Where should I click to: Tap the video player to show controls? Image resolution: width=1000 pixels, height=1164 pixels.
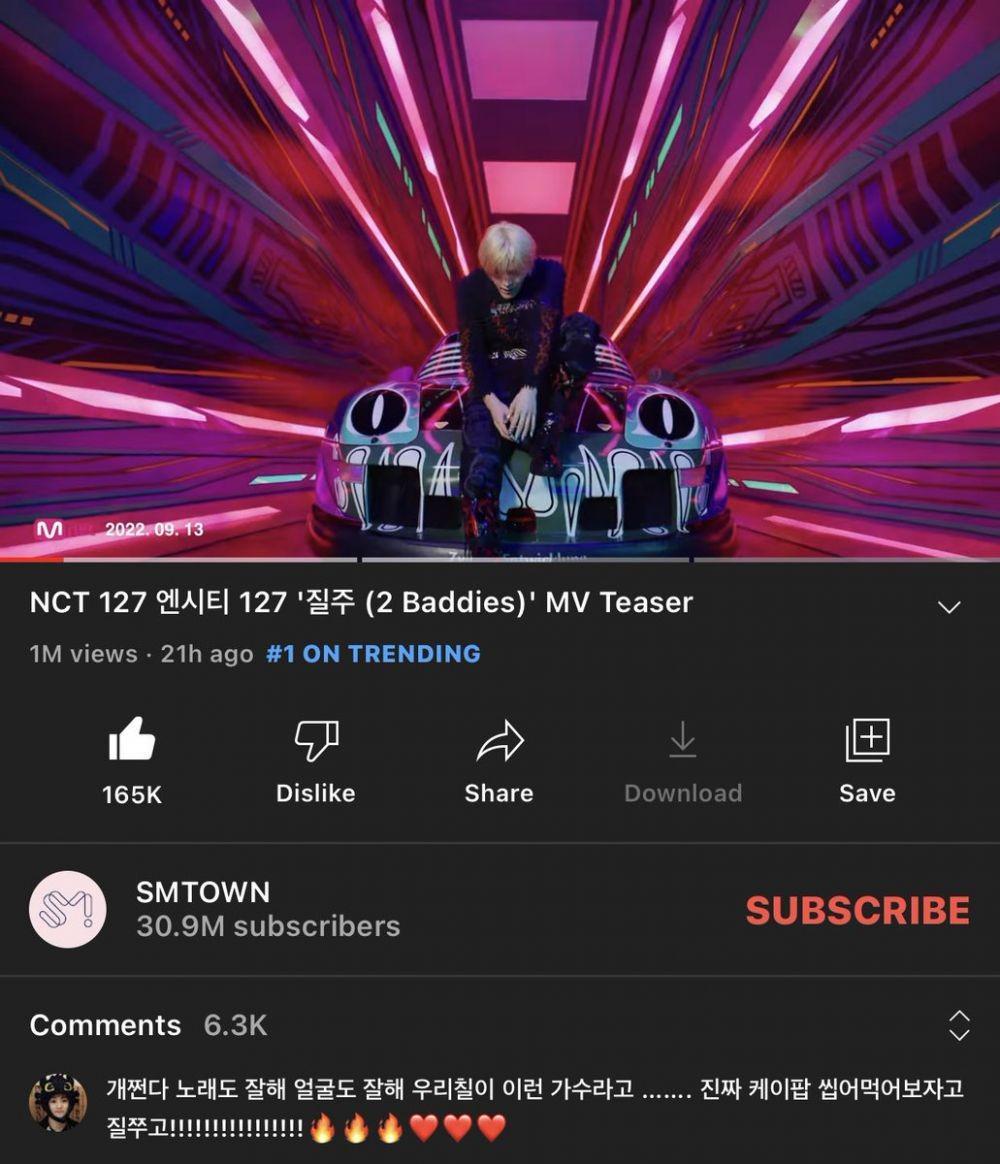click(500, 280)
